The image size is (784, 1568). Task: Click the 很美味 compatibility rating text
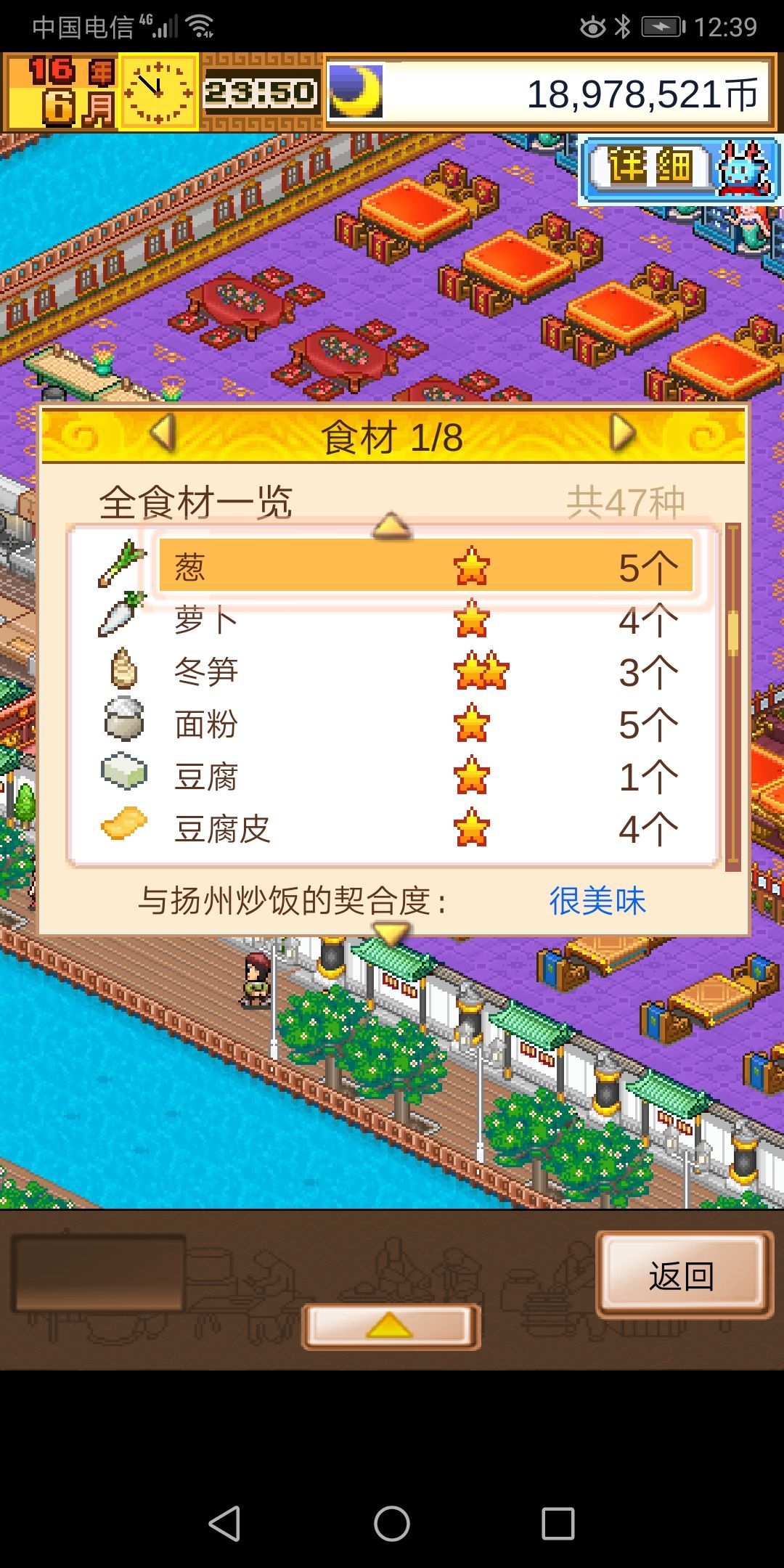(x=597, y=900)
